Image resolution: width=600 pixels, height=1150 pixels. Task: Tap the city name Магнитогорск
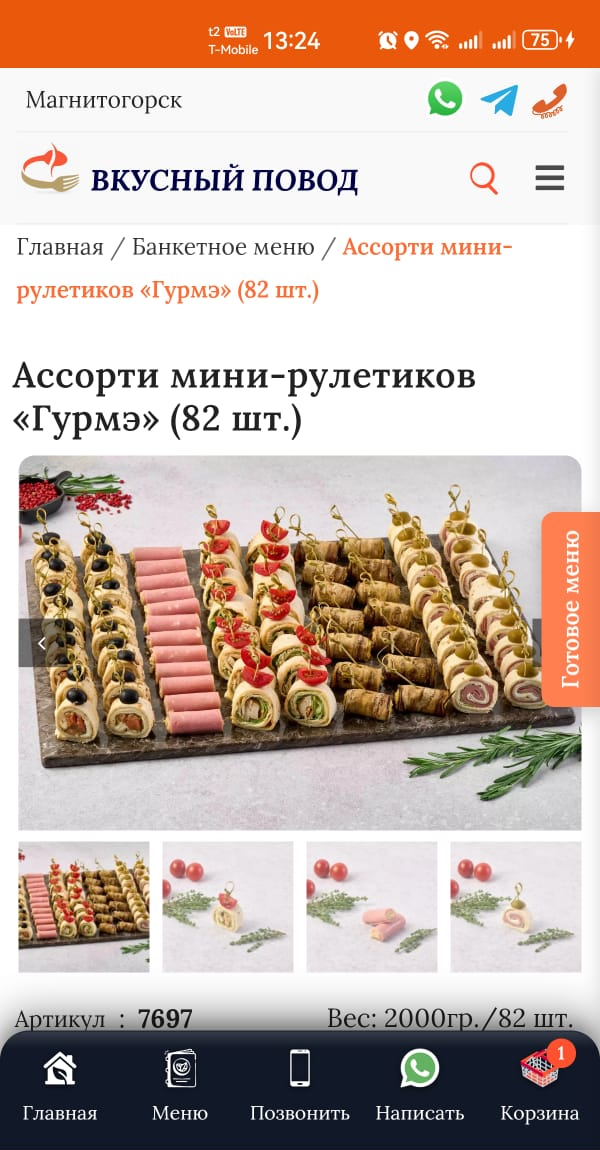point(103,100)
